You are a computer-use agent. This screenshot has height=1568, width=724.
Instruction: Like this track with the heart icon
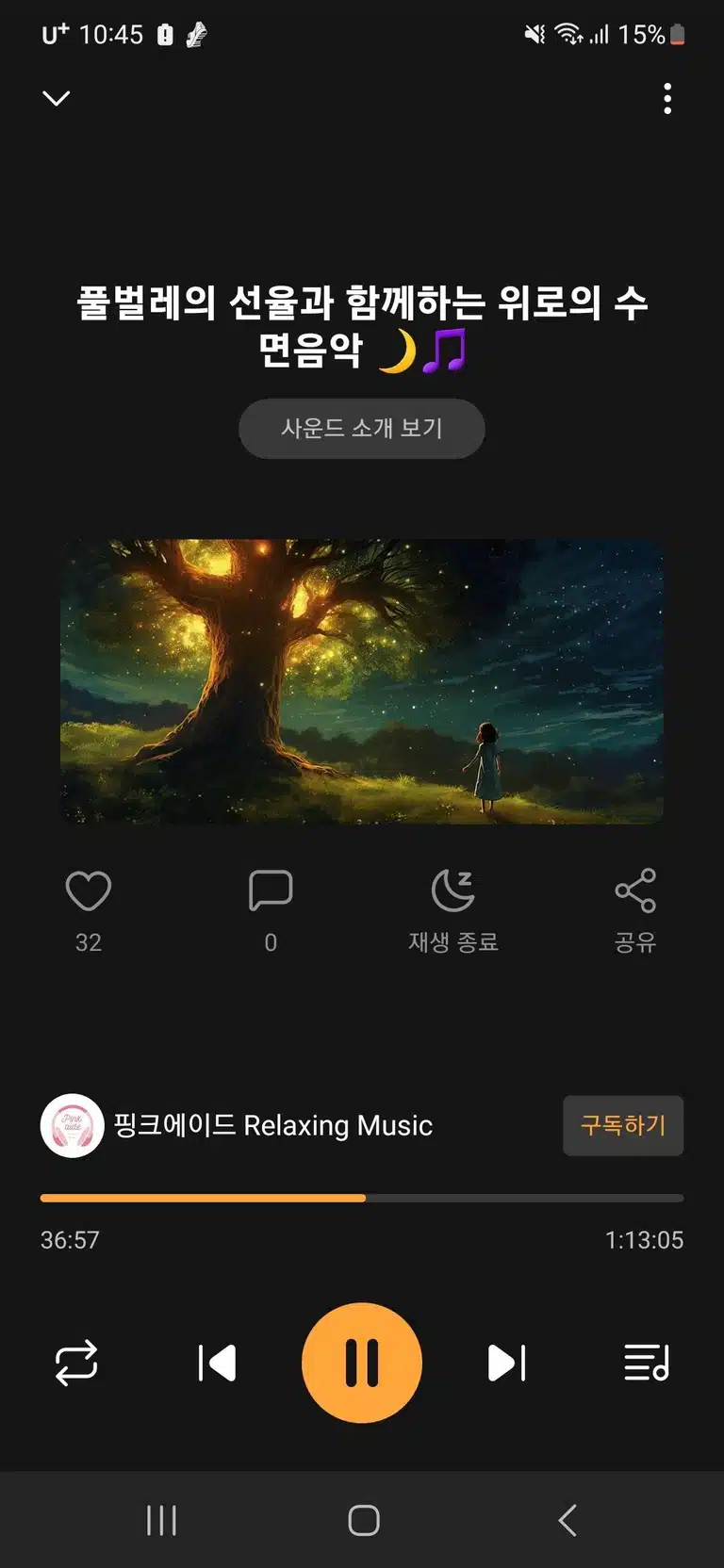89,891
